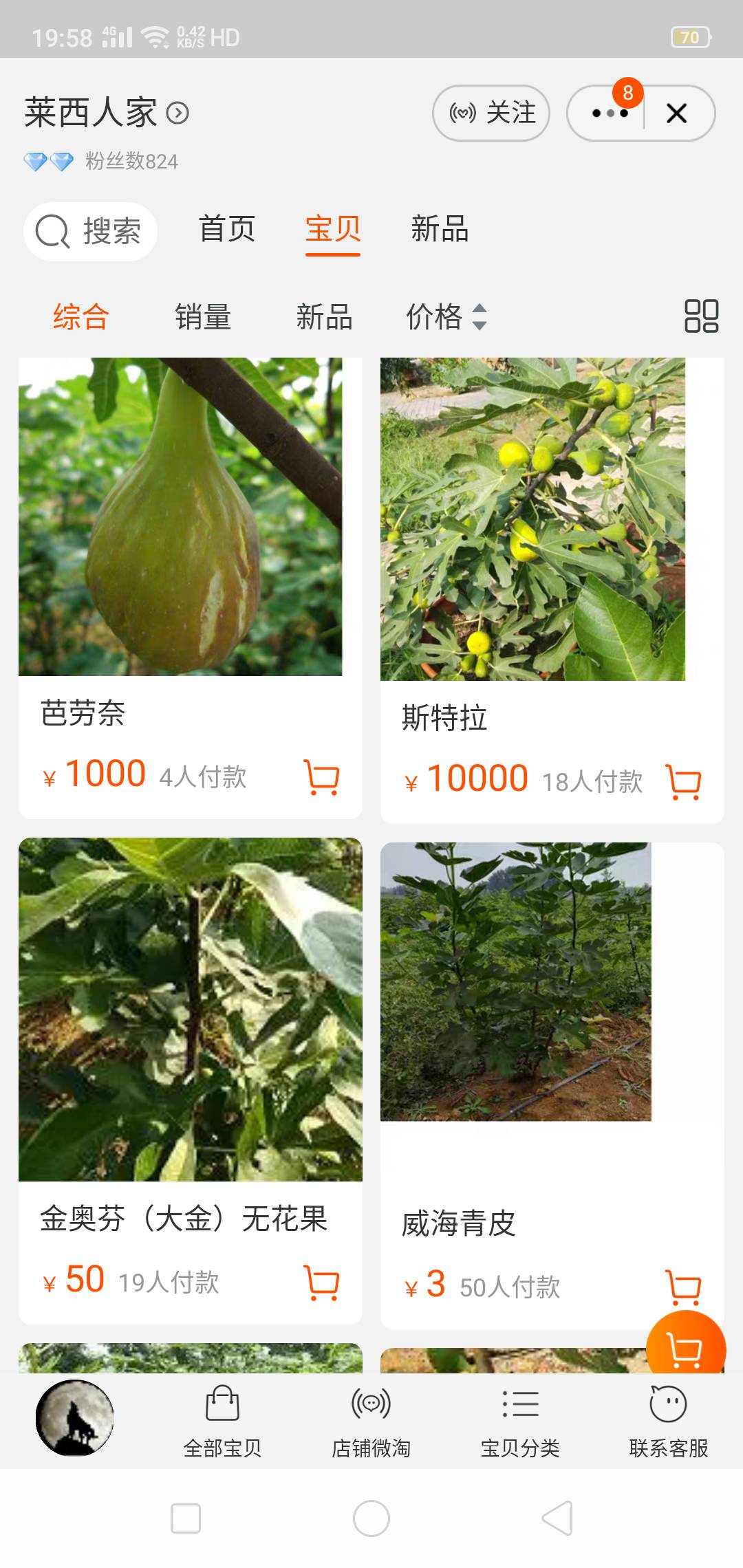The height and width of the screenshot is (1568, 743).
Task: Switch to the 首页 tab
Action: [x=227, y=229]
